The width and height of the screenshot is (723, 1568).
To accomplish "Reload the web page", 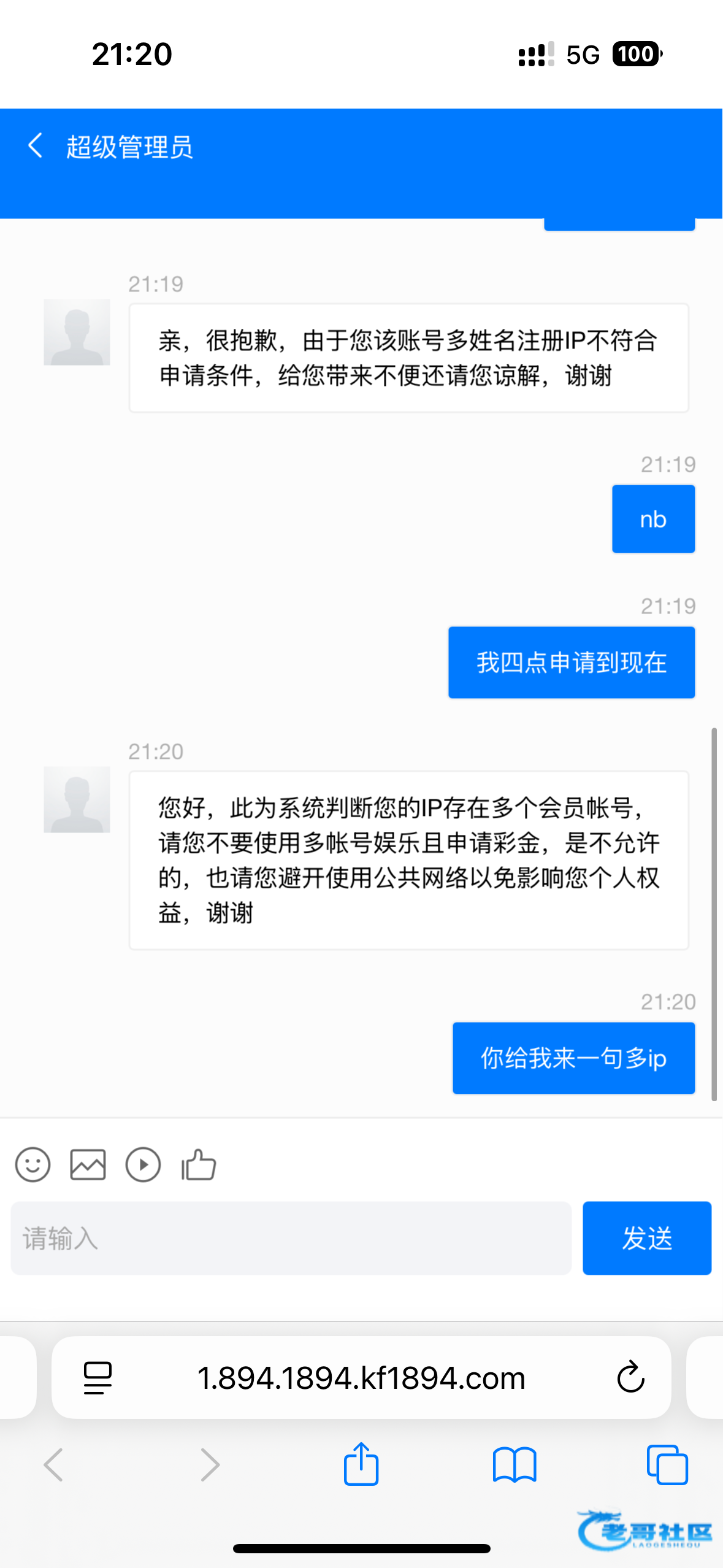I will (630, 1378).
